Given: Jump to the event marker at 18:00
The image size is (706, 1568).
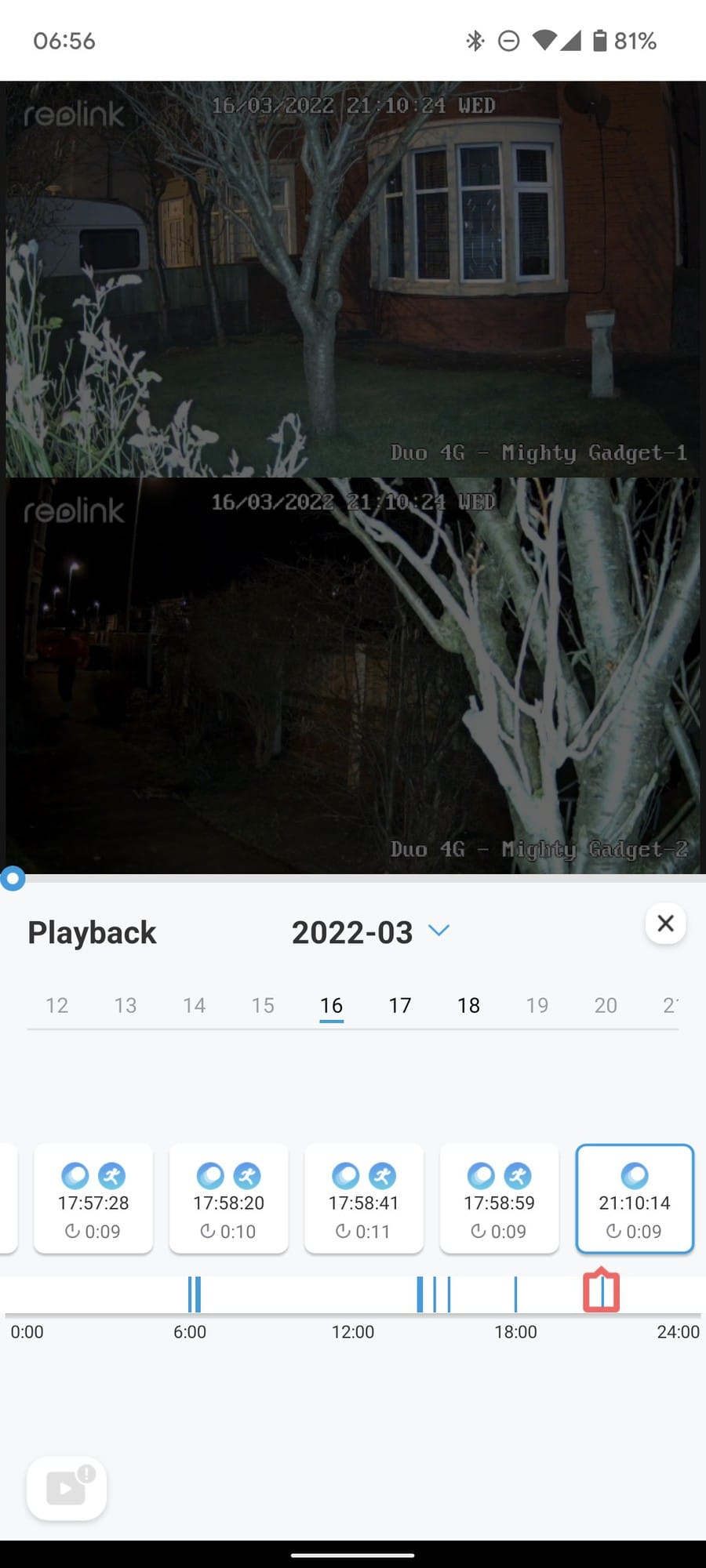Looking at the screenshot, I should 515,1294.
